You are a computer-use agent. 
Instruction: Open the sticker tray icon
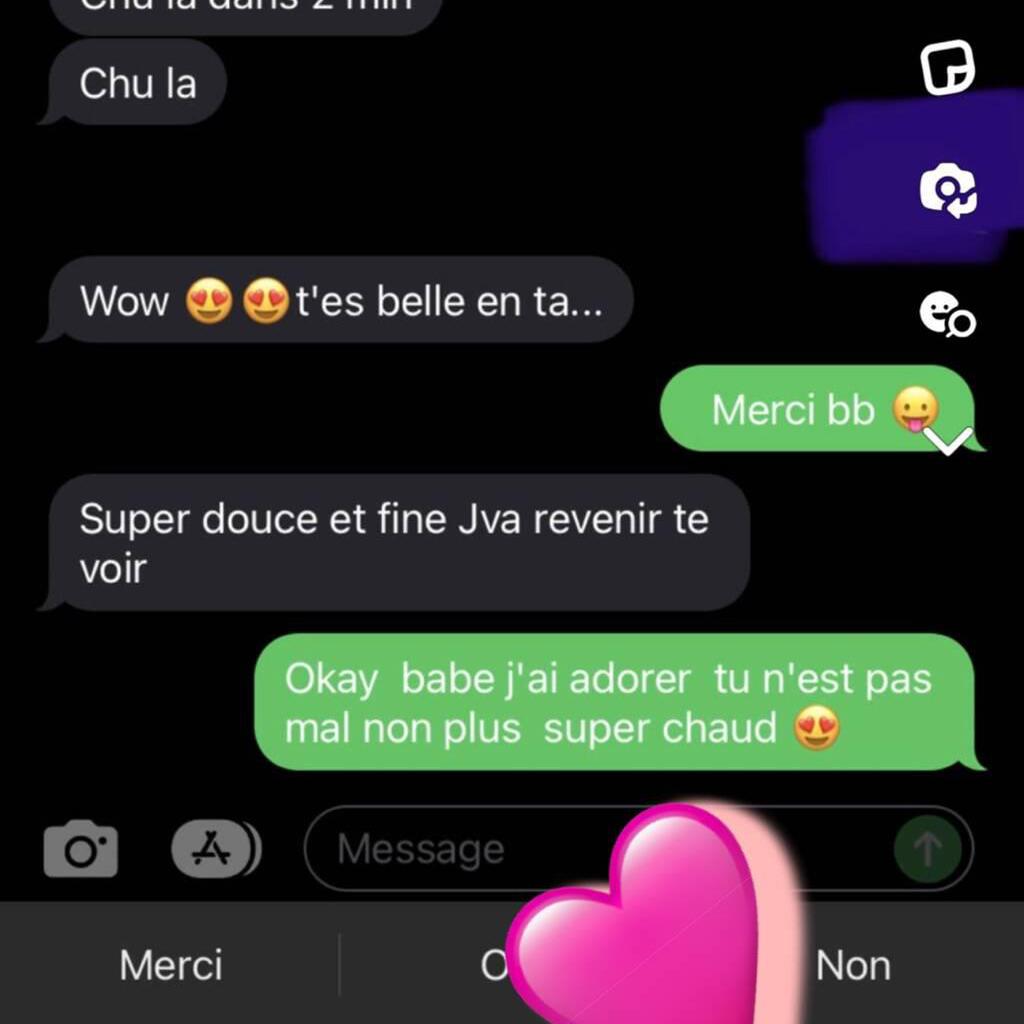pyautogui.click(x=947, y=68)
